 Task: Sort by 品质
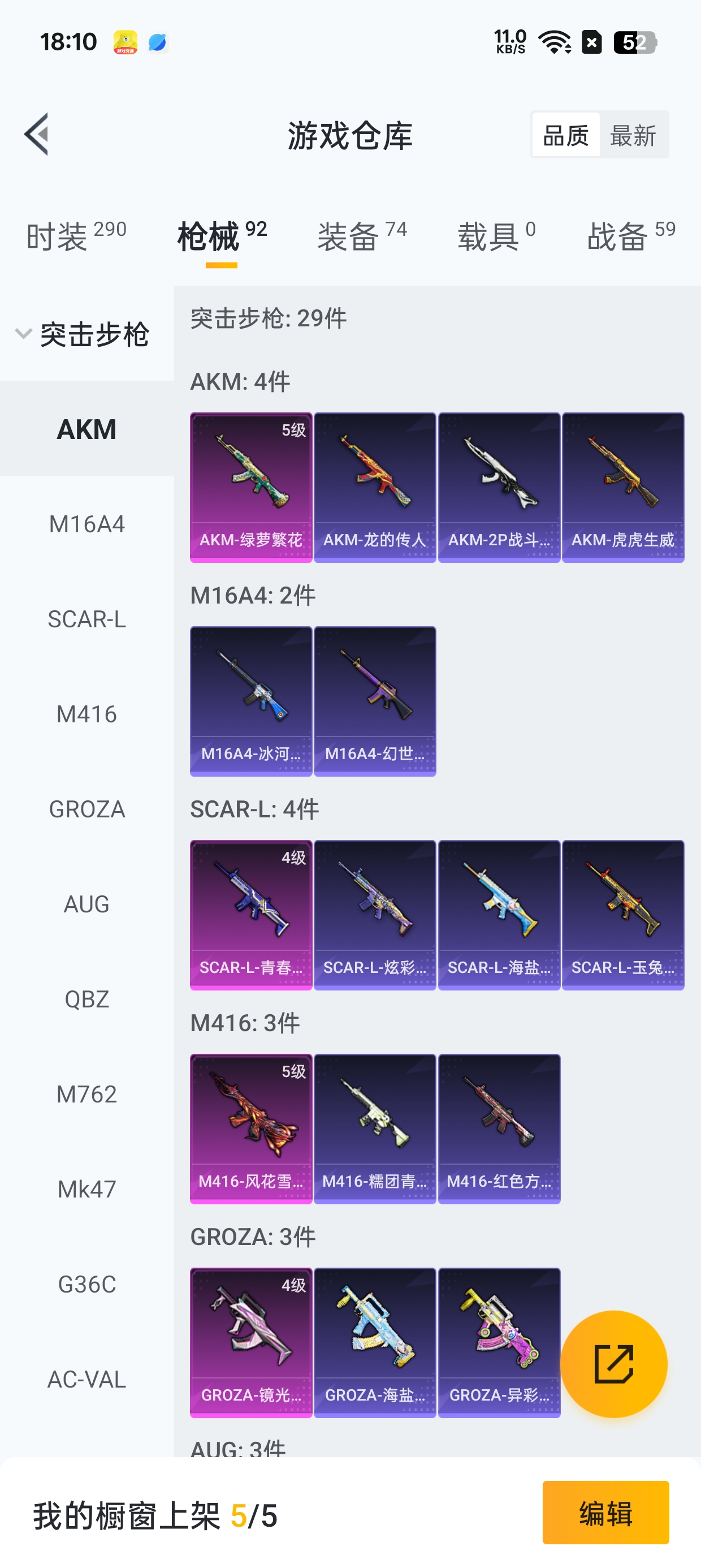point(565,135)
